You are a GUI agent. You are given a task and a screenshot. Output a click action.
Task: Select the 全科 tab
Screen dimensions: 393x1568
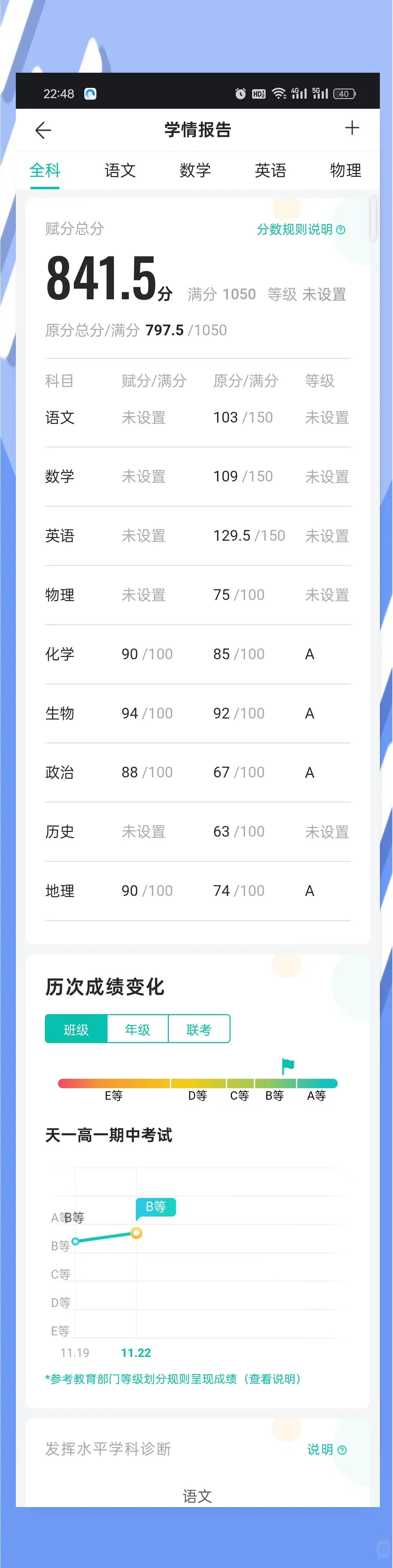[x=45, y=170]
